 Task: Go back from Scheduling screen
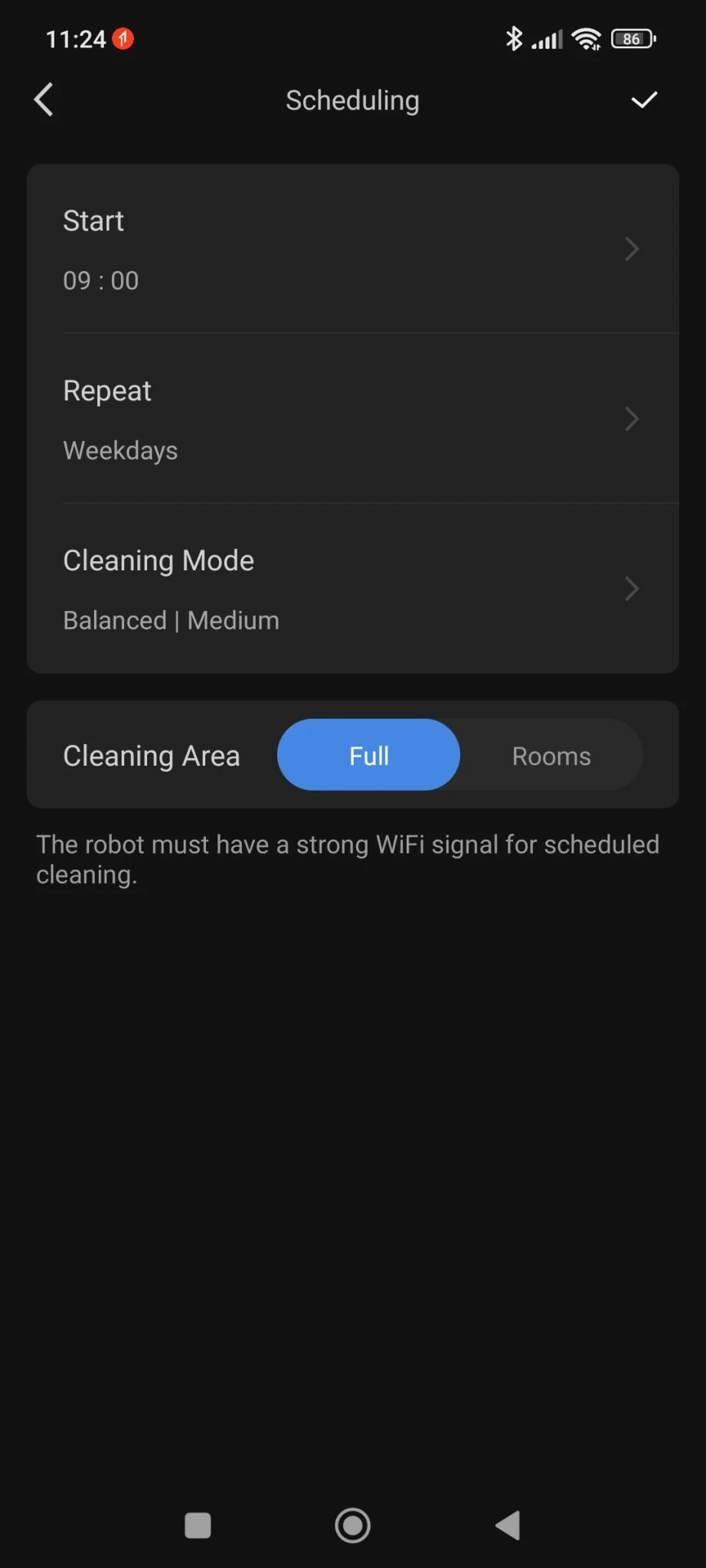(x=44, y=100)
